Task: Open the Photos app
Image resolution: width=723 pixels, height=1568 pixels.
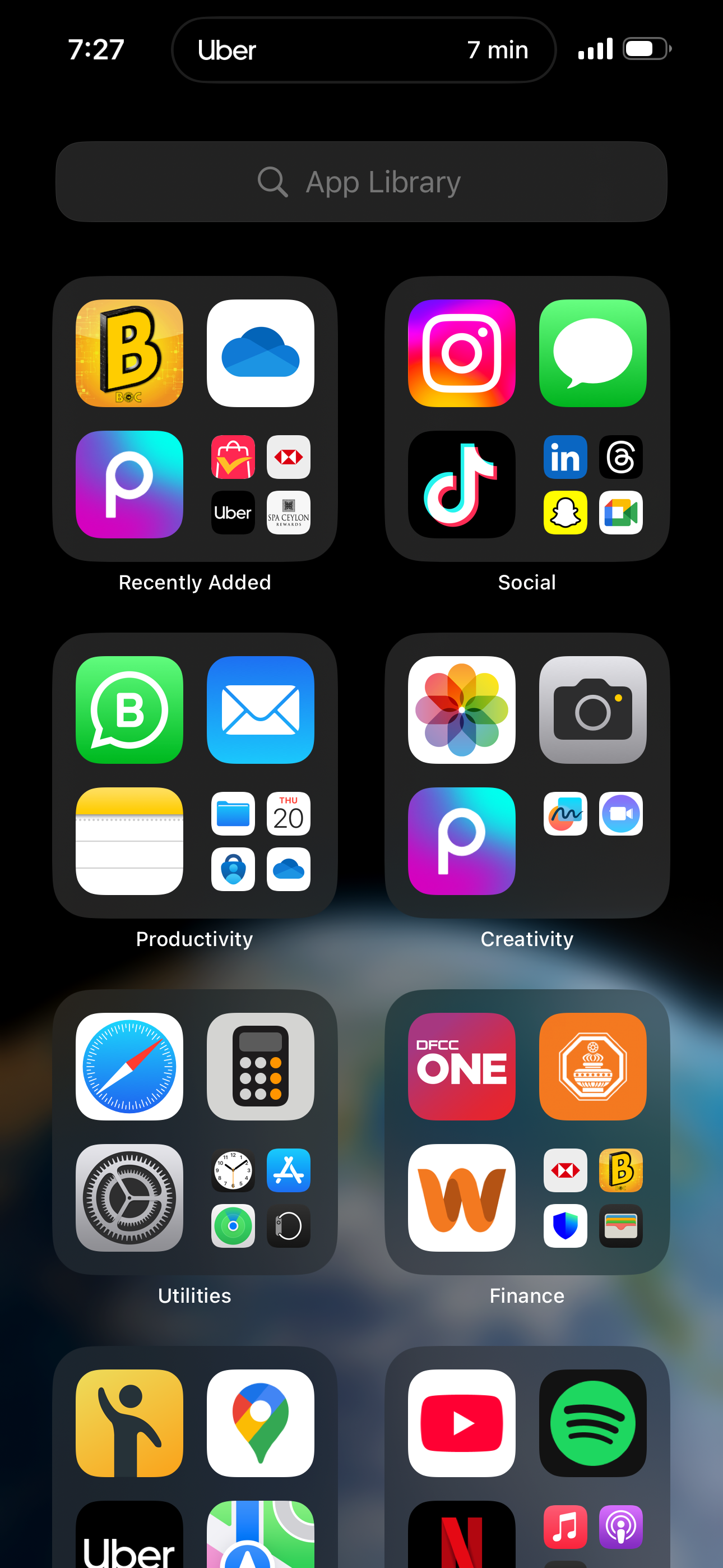Action: point(461,710)
